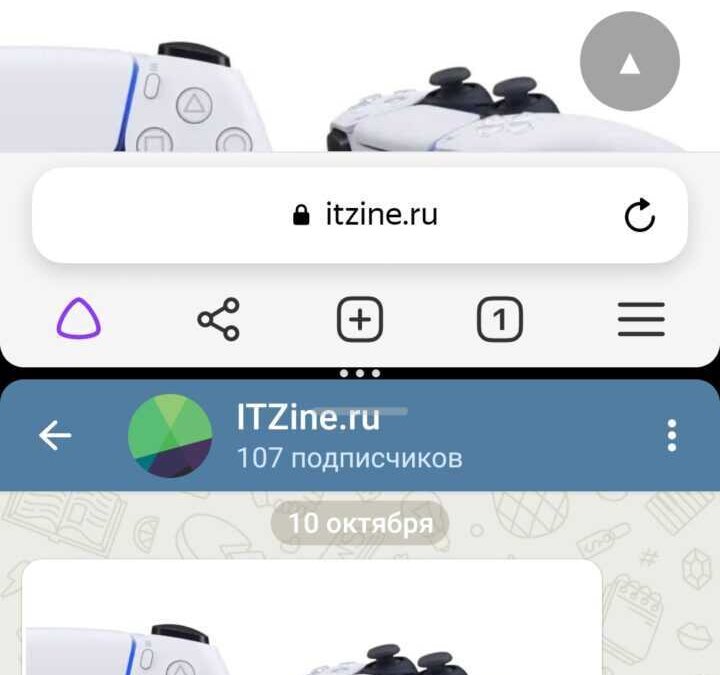
Task: Open the tabs switcher showing 1
Action: pos(500,320)
